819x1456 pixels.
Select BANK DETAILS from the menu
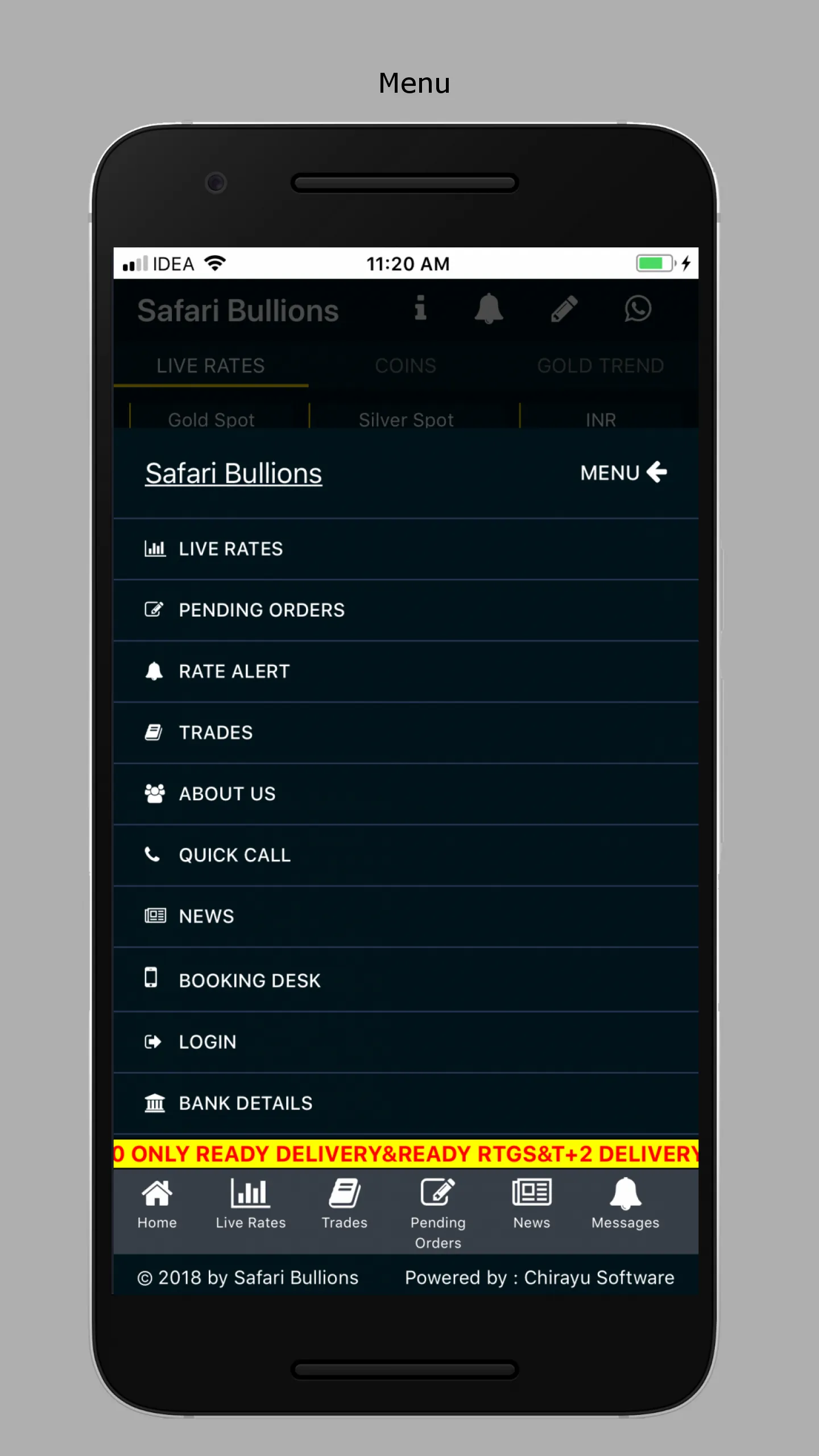pos(245,1103)
